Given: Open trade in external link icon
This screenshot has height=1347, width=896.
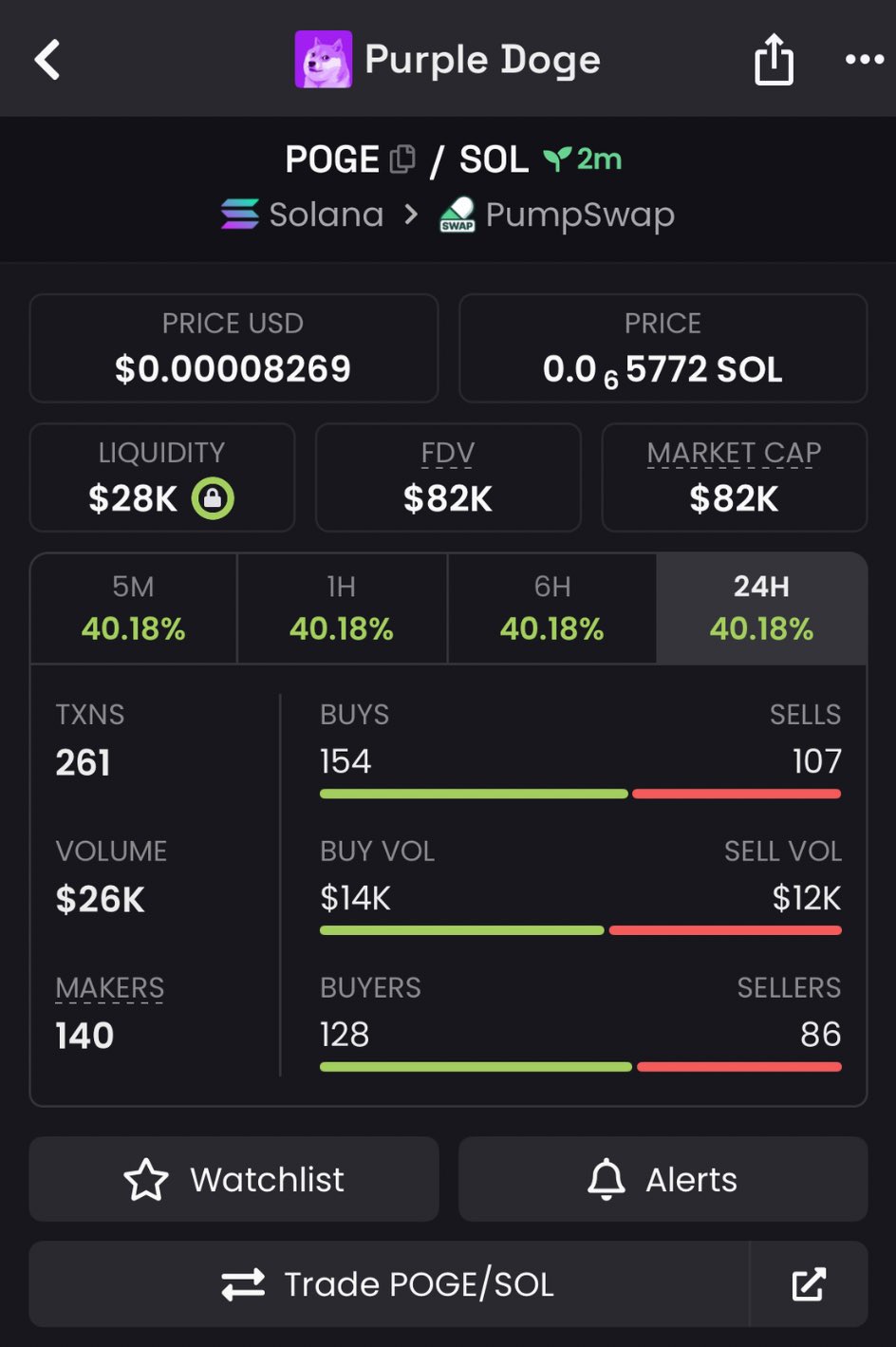Looking at the screenshot, I should (x=809, y=1284).
